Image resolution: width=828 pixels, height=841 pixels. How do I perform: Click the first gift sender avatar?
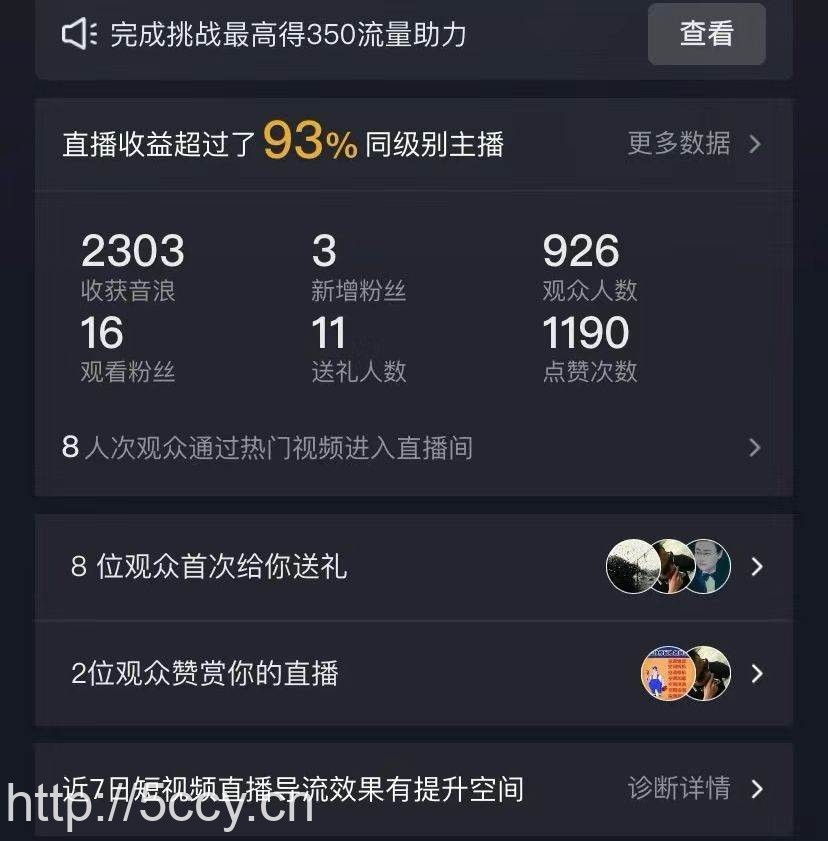[x=632, y=566]
